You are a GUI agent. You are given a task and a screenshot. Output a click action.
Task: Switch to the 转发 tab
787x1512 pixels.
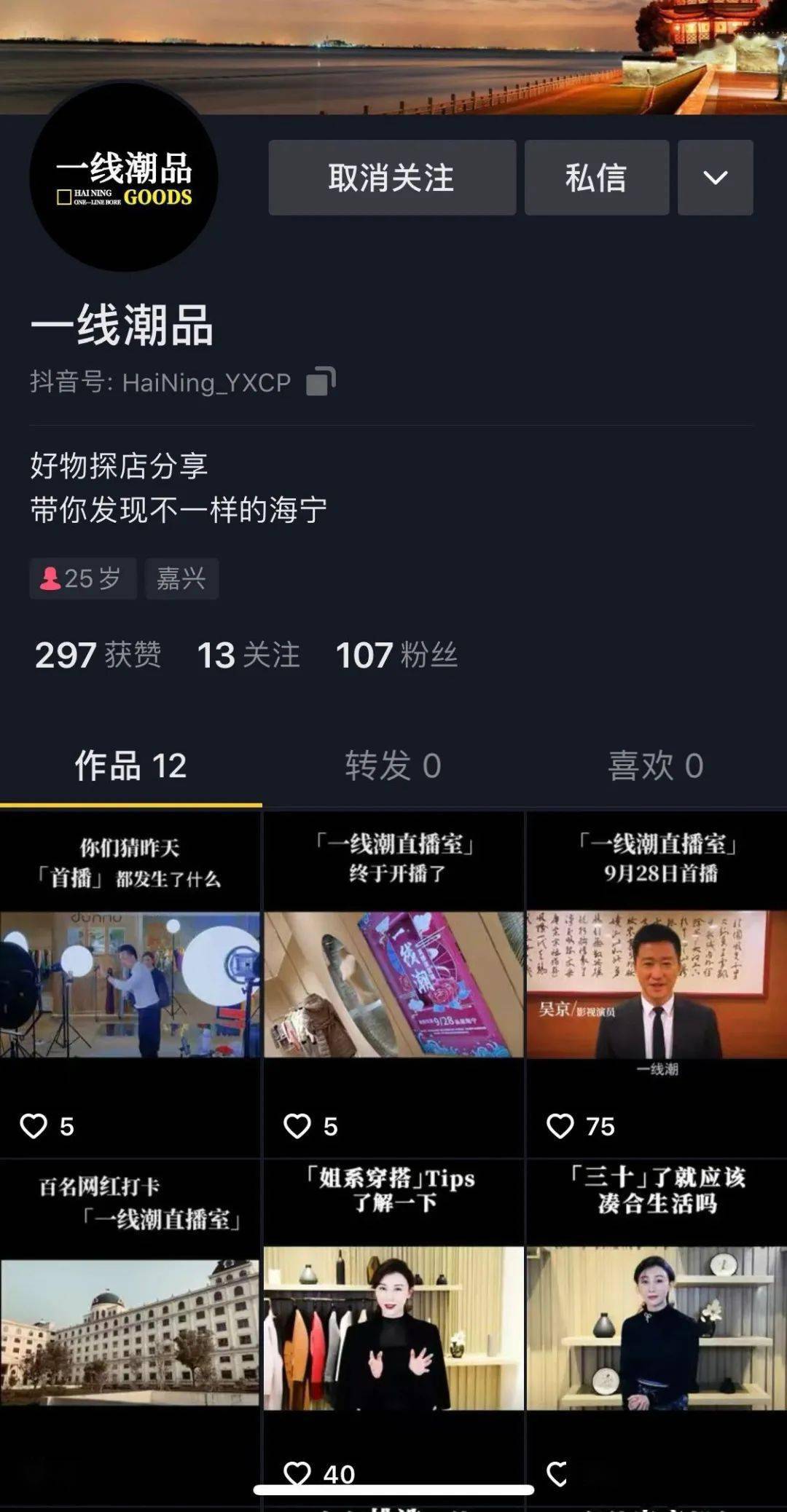(393, 766)
